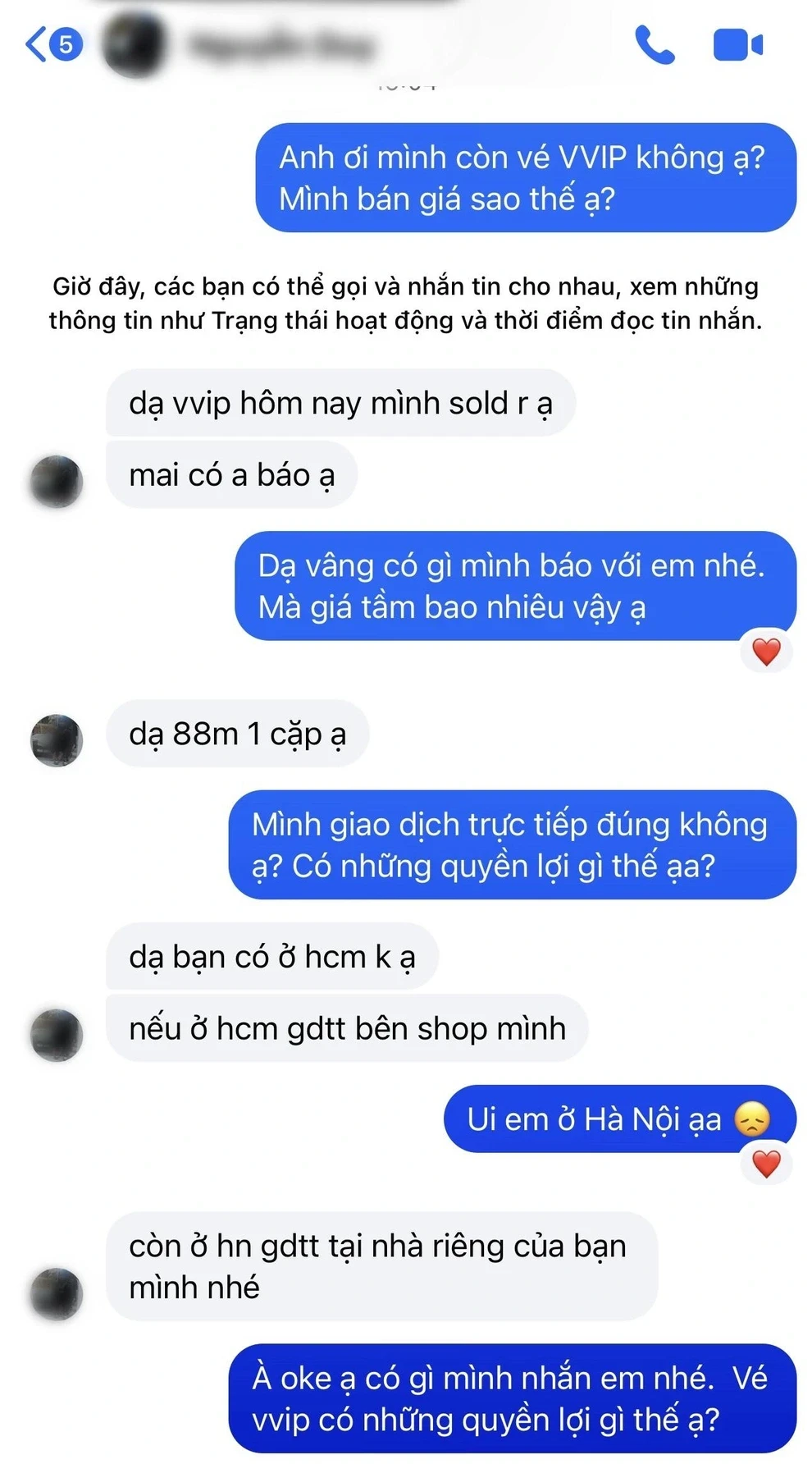The width and height of the screenshot is (812, 1464).
Task: Open the contact's profile from header avatar
Action: pyautogui.click(x=134, y=44)
